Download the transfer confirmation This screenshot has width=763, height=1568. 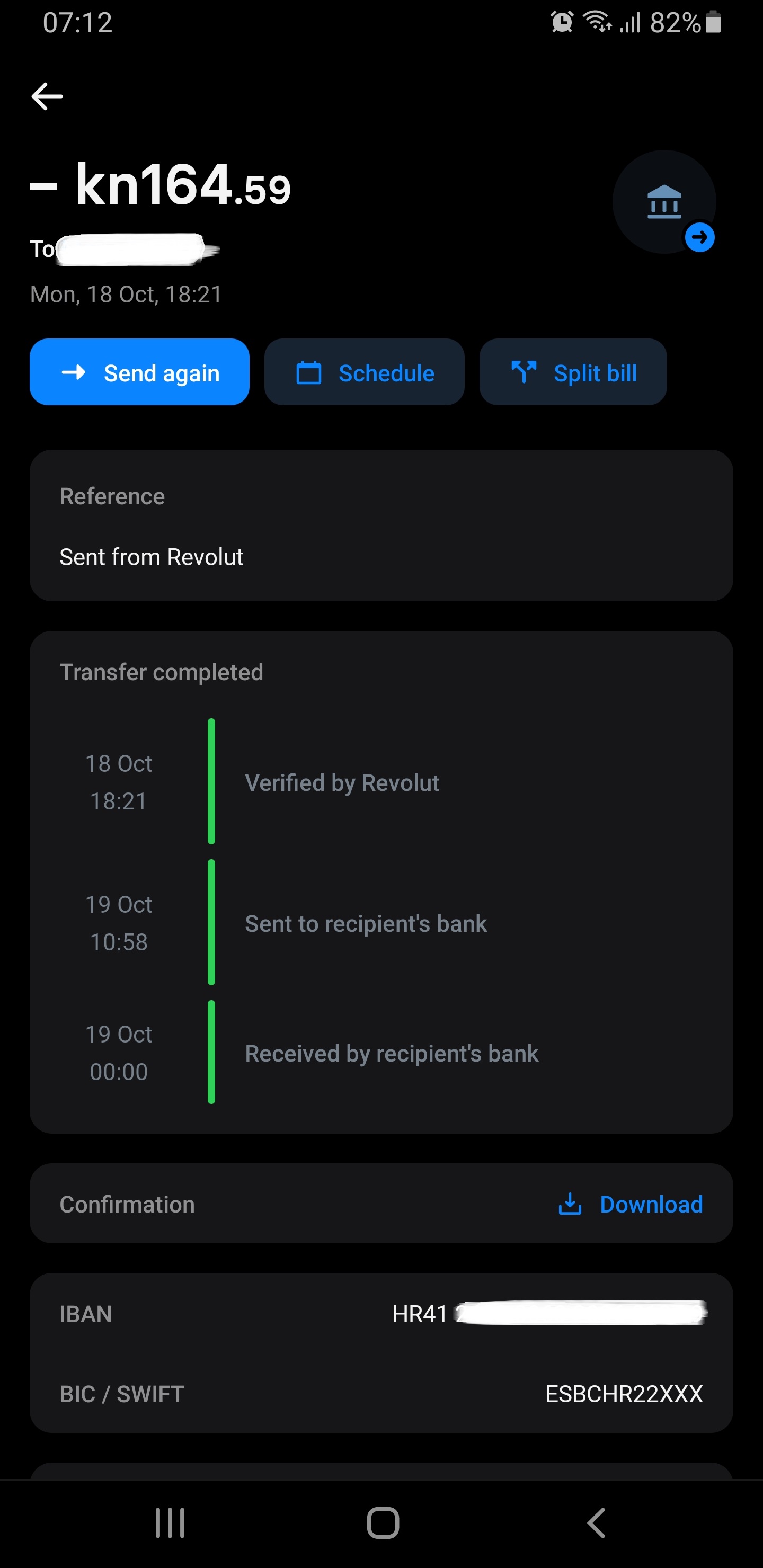coord(631,1204)
